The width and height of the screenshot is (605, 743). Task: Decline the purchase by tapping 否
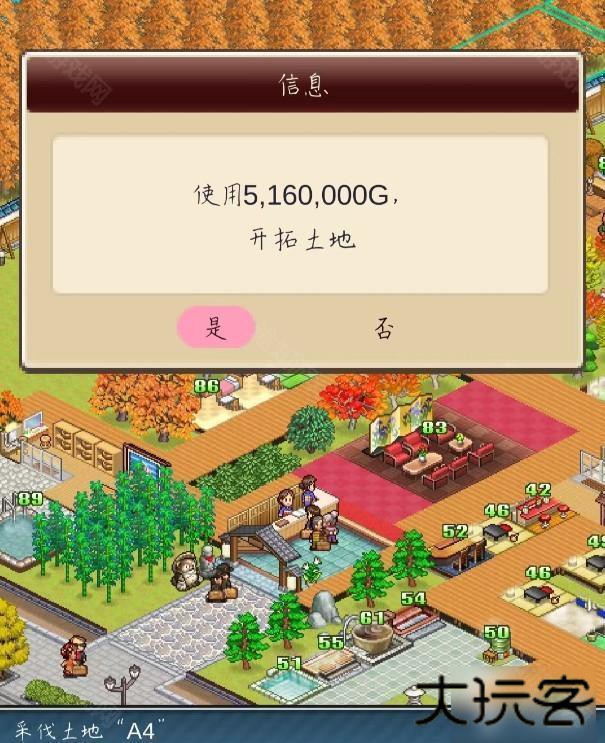coord(384,329)
